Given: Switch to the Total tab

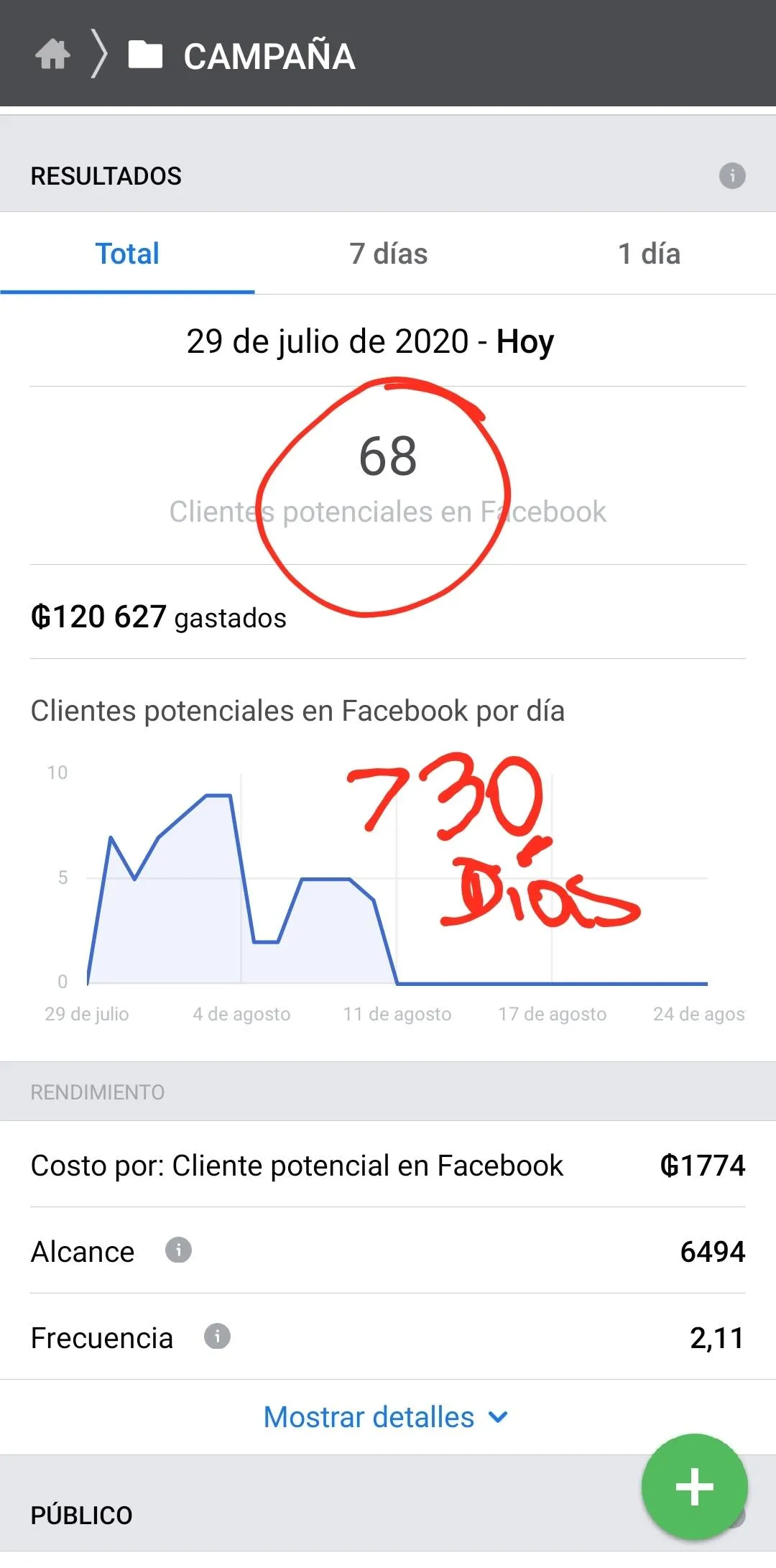Looking at the screenshot, I should [x=127, y=254].
